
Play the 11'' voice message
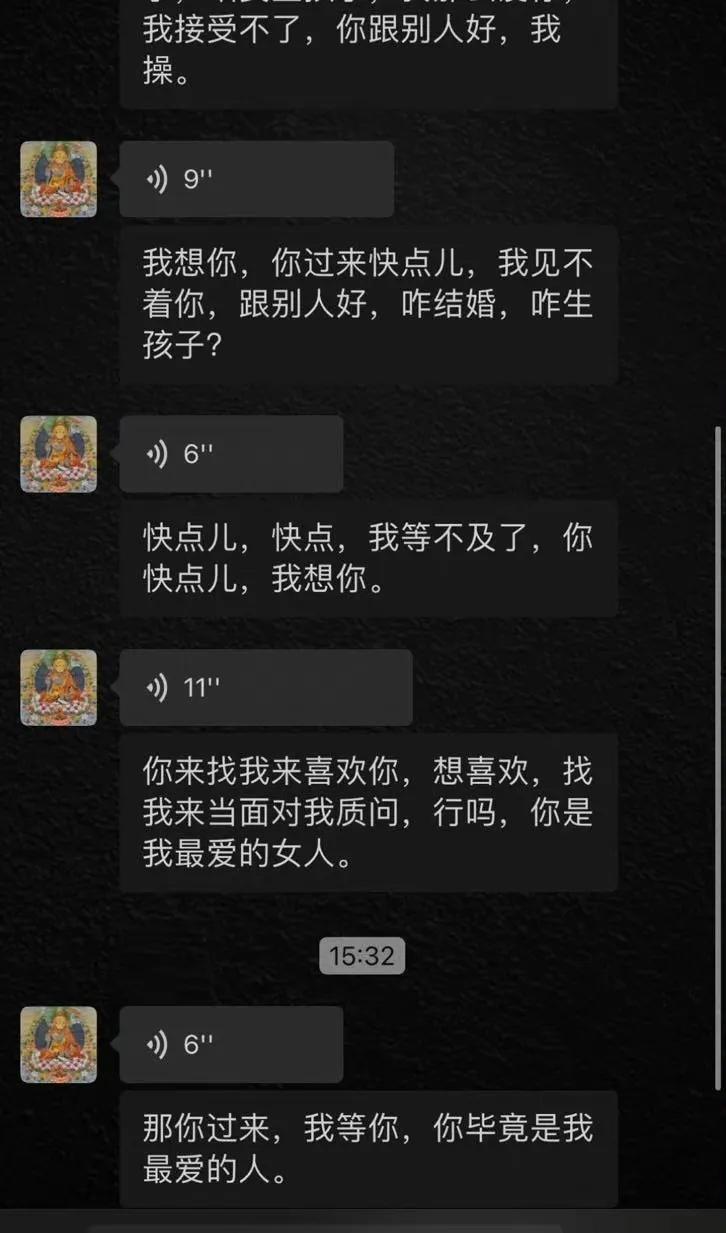265,688
